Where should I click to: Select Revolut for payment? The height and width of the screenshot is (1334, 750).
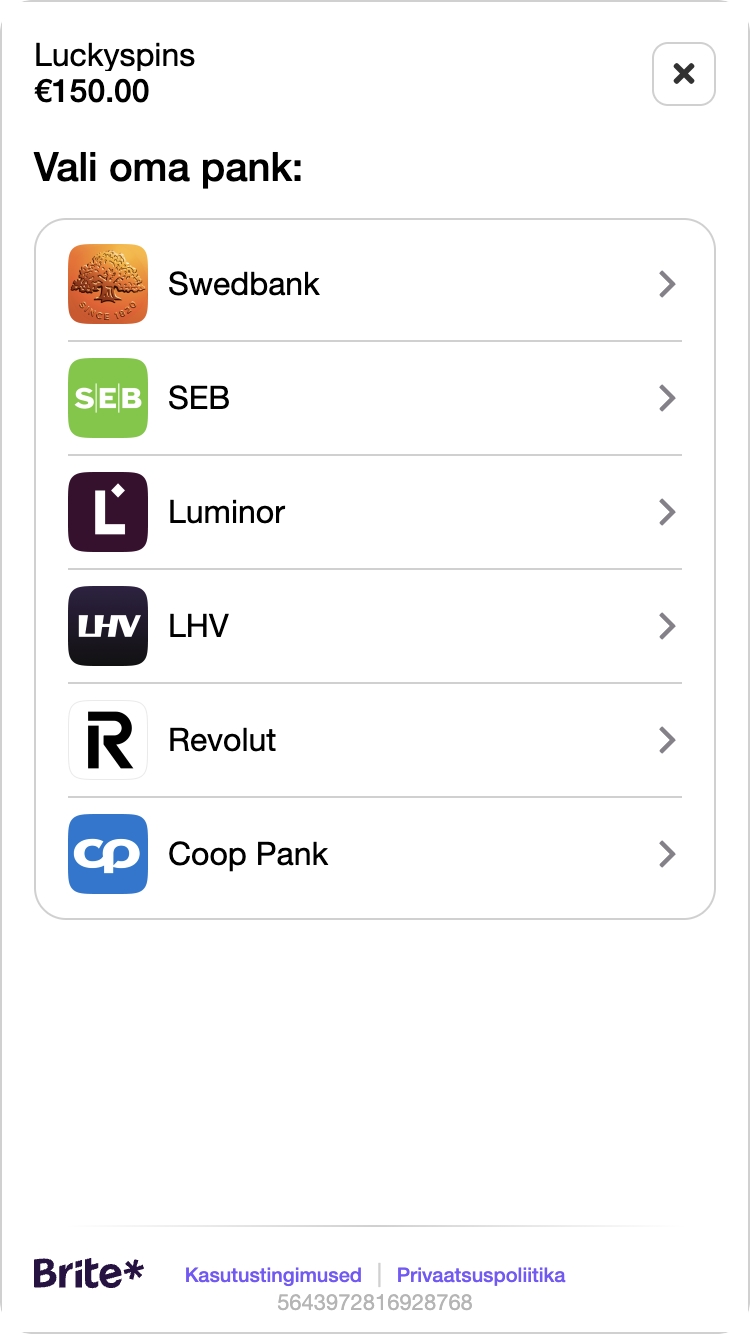pyautogui.click(x=374, y=740)
